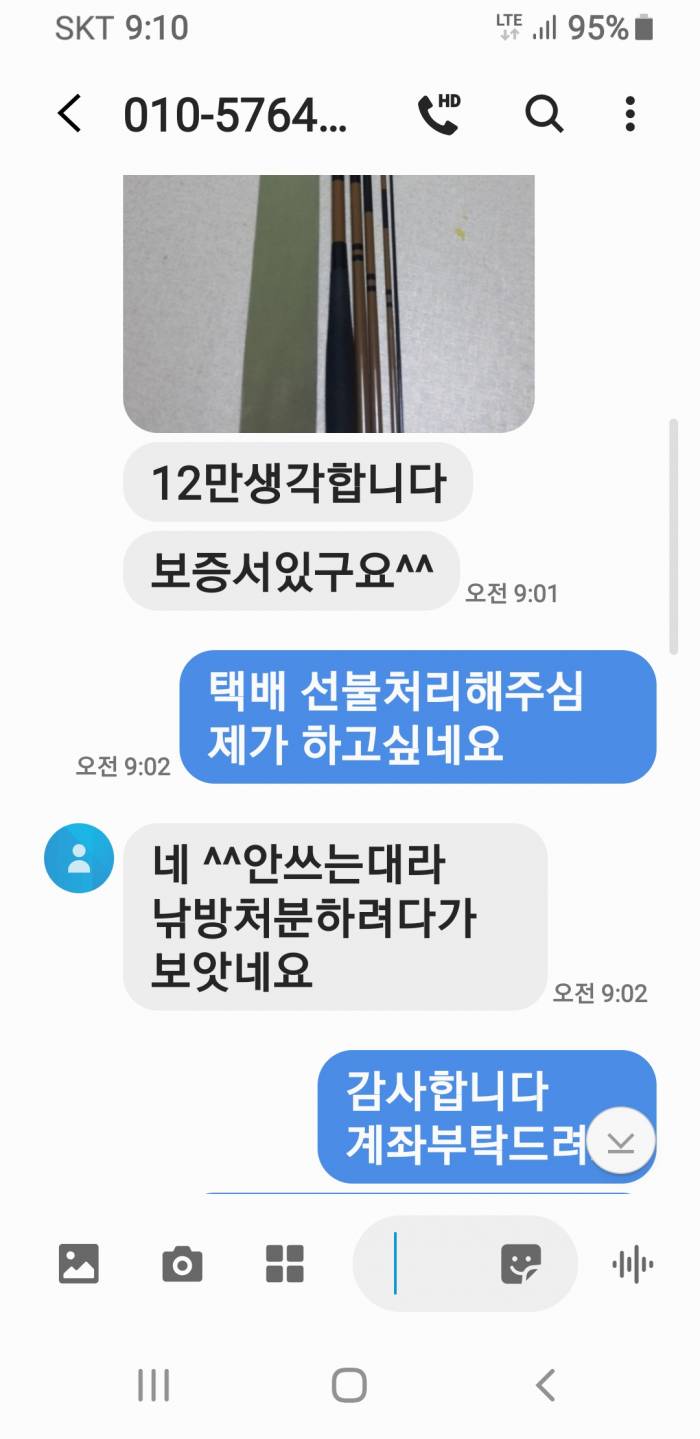Open the overflow menu
Image resolution: width=700 pixels, height=1439 pixels.
[x=629, y=115]
